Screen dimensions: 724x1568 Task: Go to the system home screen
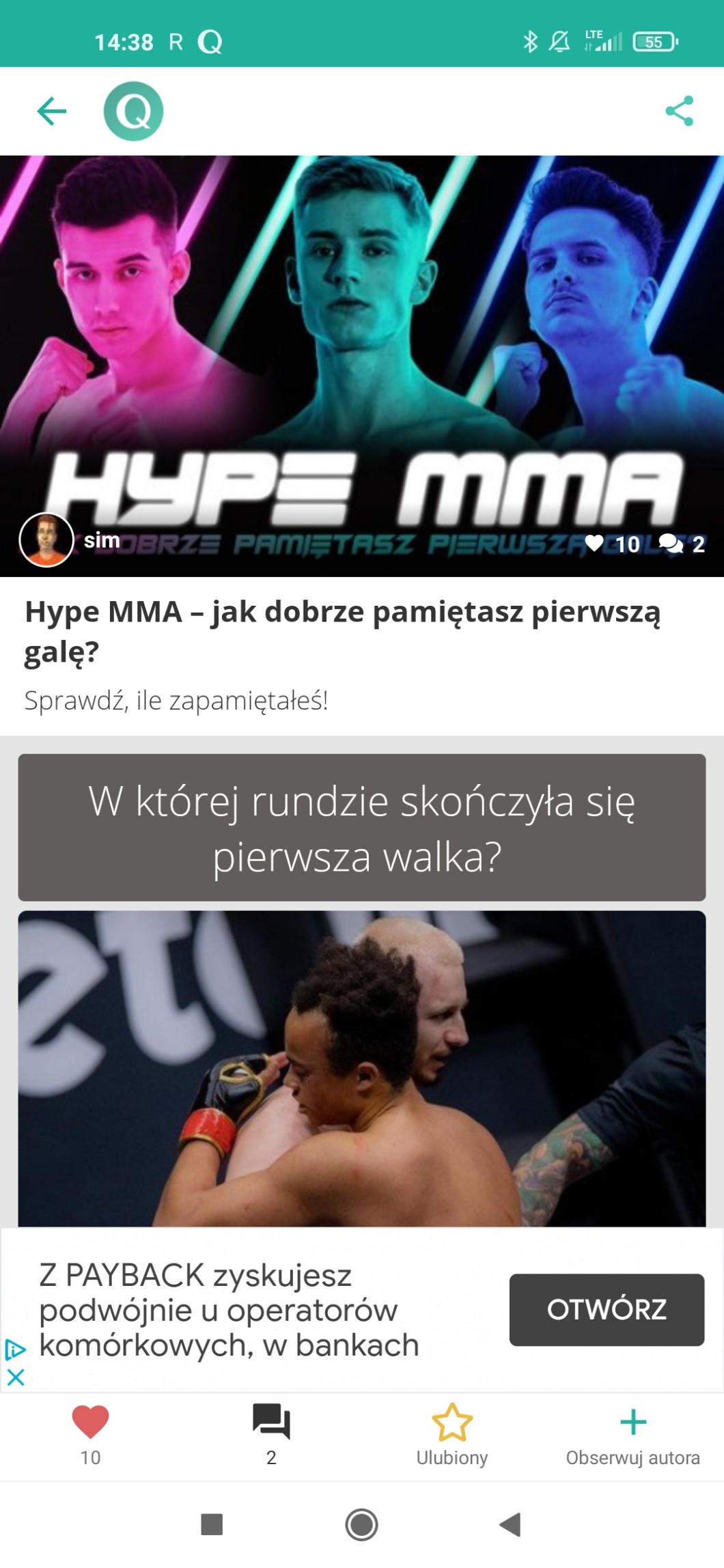tap(361, 1524)
